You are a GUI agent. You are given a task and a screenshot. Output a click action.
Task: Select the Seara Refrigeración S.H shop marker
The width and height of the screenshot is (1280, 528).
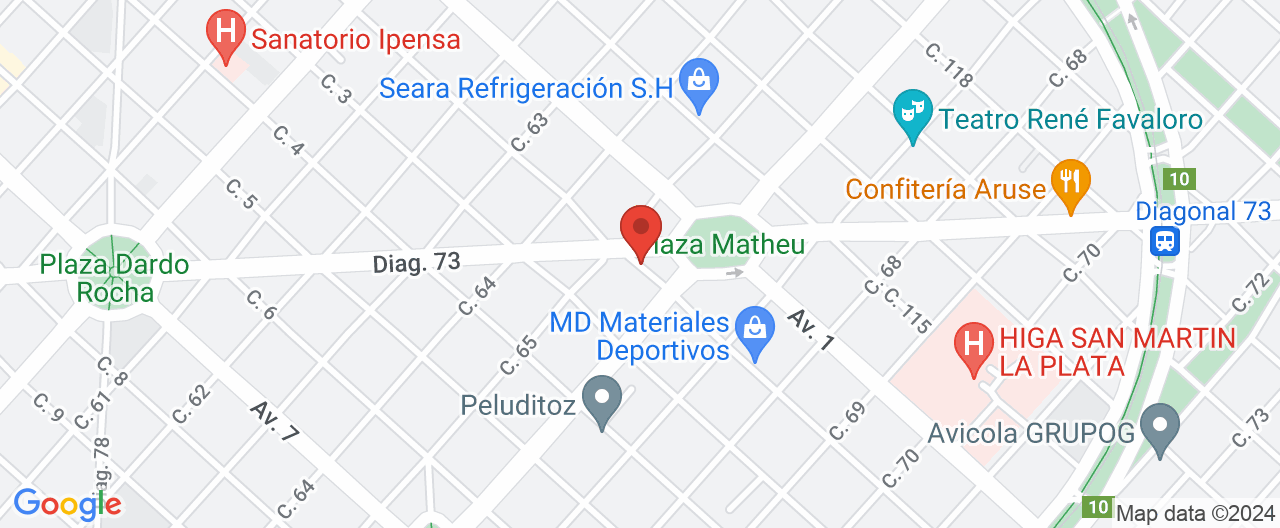click(x=699, y=83)
